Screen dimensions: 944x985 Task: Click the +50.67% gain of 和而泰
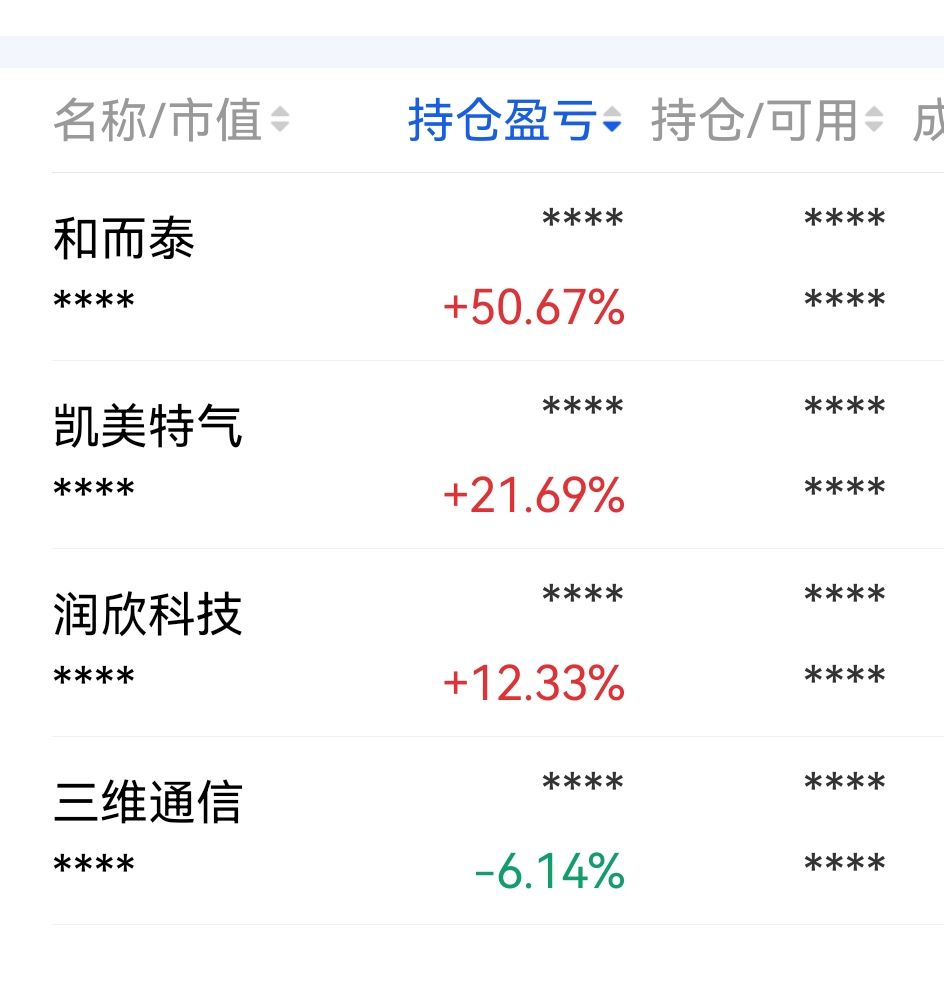[534, 308]
